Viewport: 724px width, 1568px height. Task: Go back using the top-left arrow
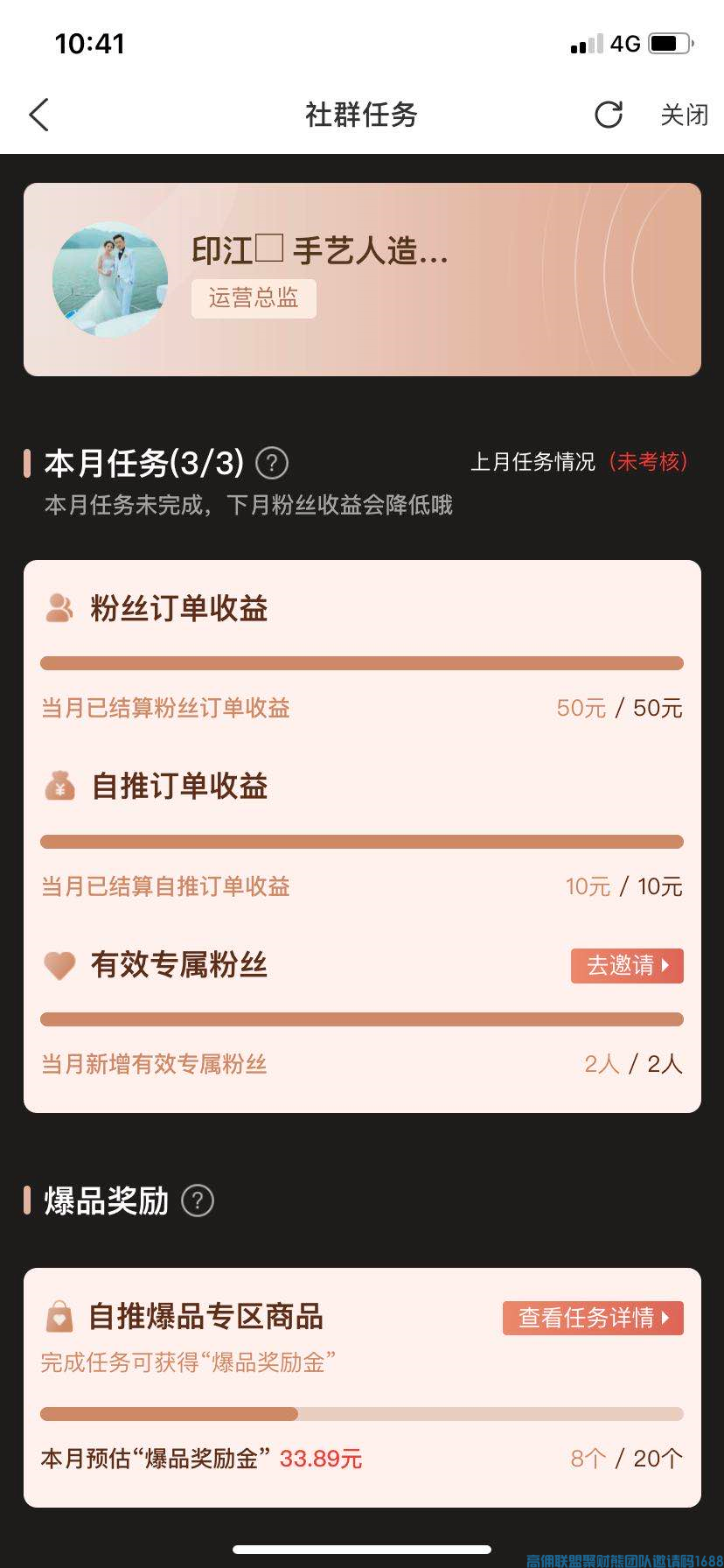(x=39, y=115)
